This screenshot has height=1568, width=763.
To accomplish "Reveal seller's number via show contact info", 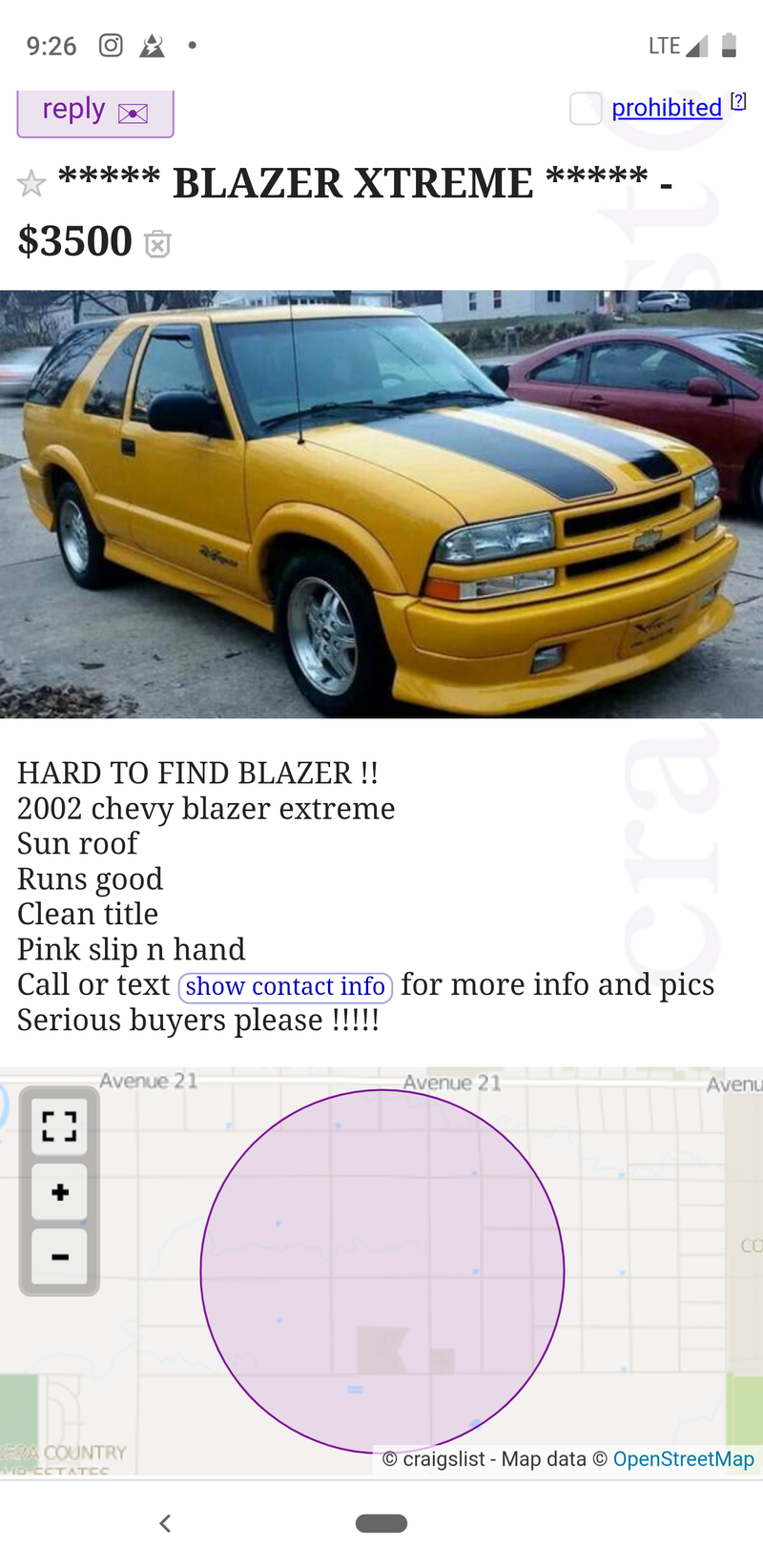I will click(x=285, y=986).
